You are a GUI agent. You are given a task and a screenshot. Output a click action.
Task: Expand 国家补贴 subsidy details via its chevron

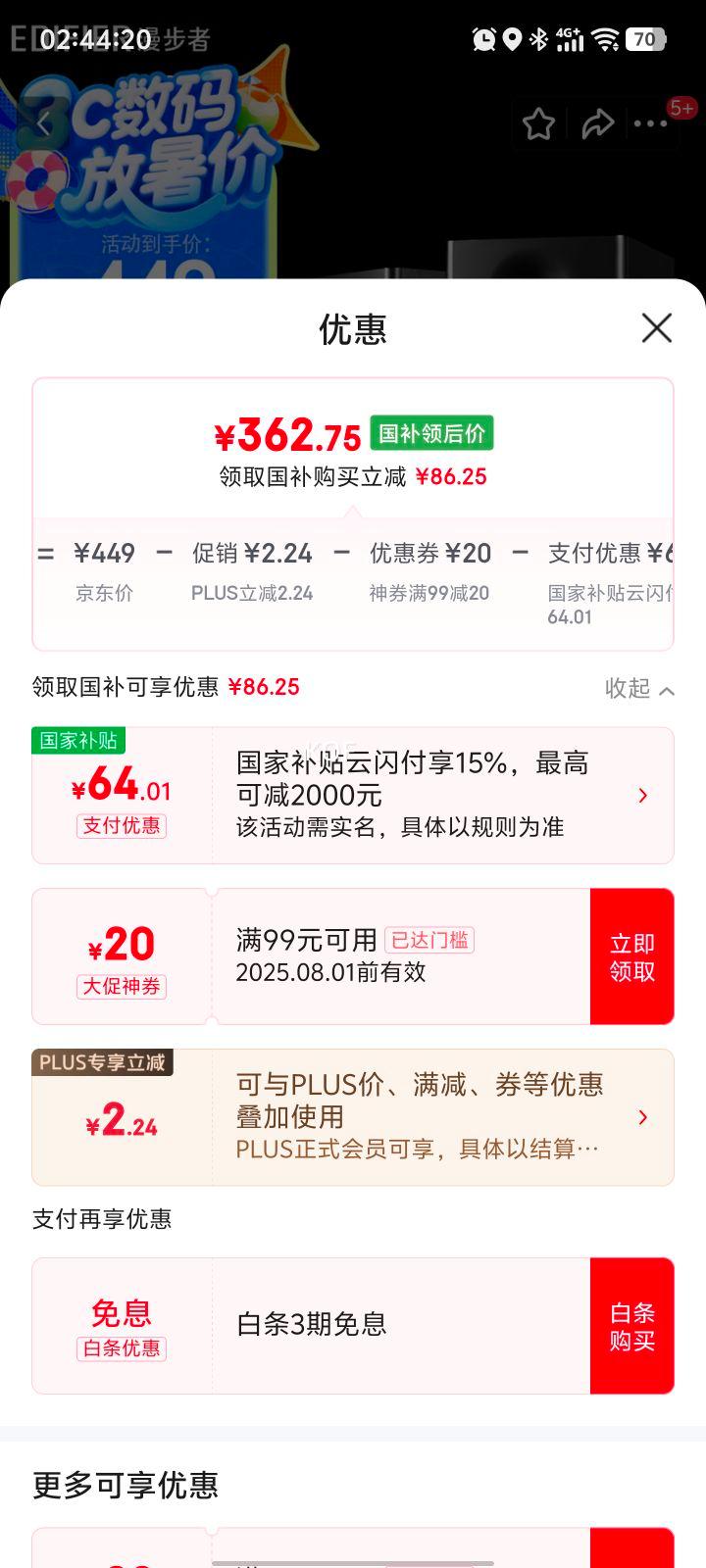click(x=642, y=795)
